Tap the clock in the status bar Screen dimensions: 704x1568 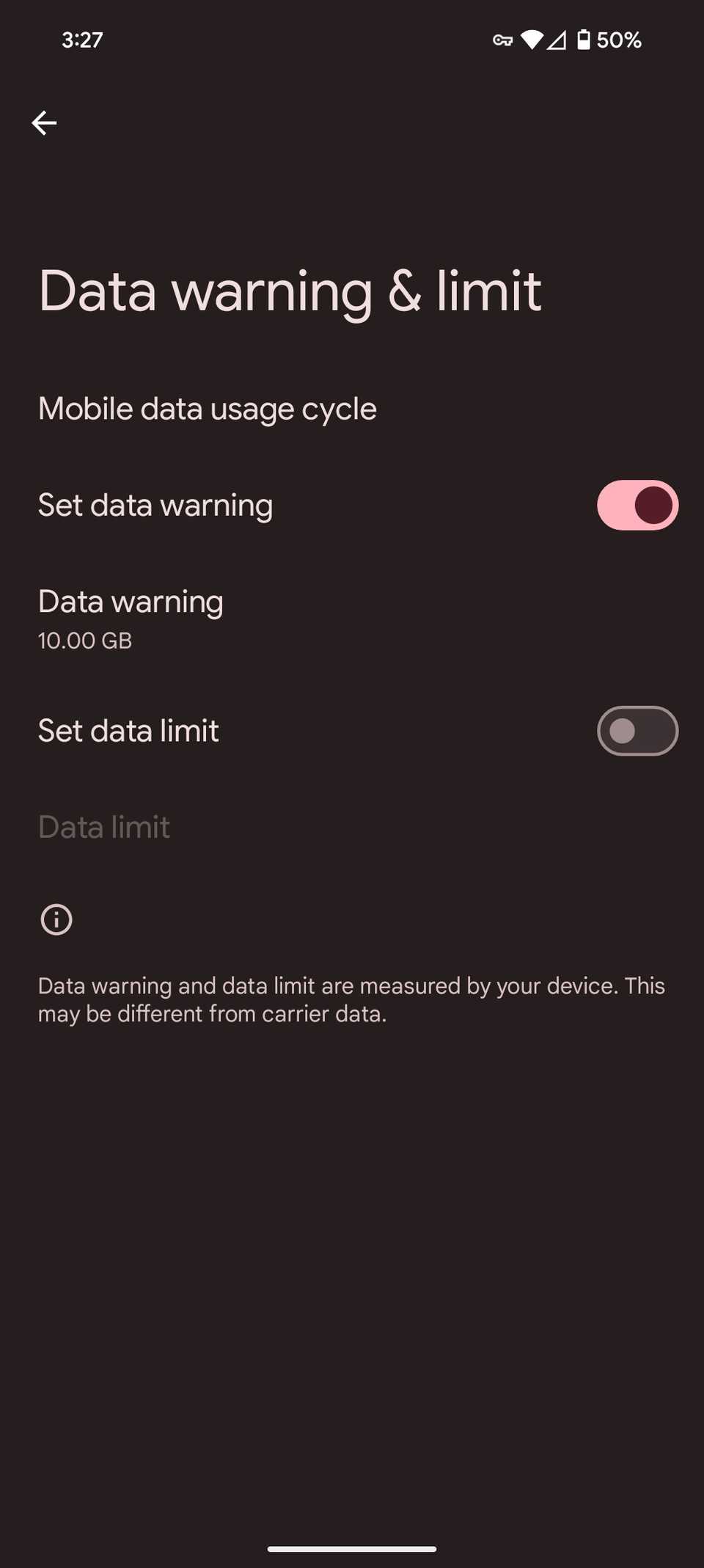click(82, 40)
